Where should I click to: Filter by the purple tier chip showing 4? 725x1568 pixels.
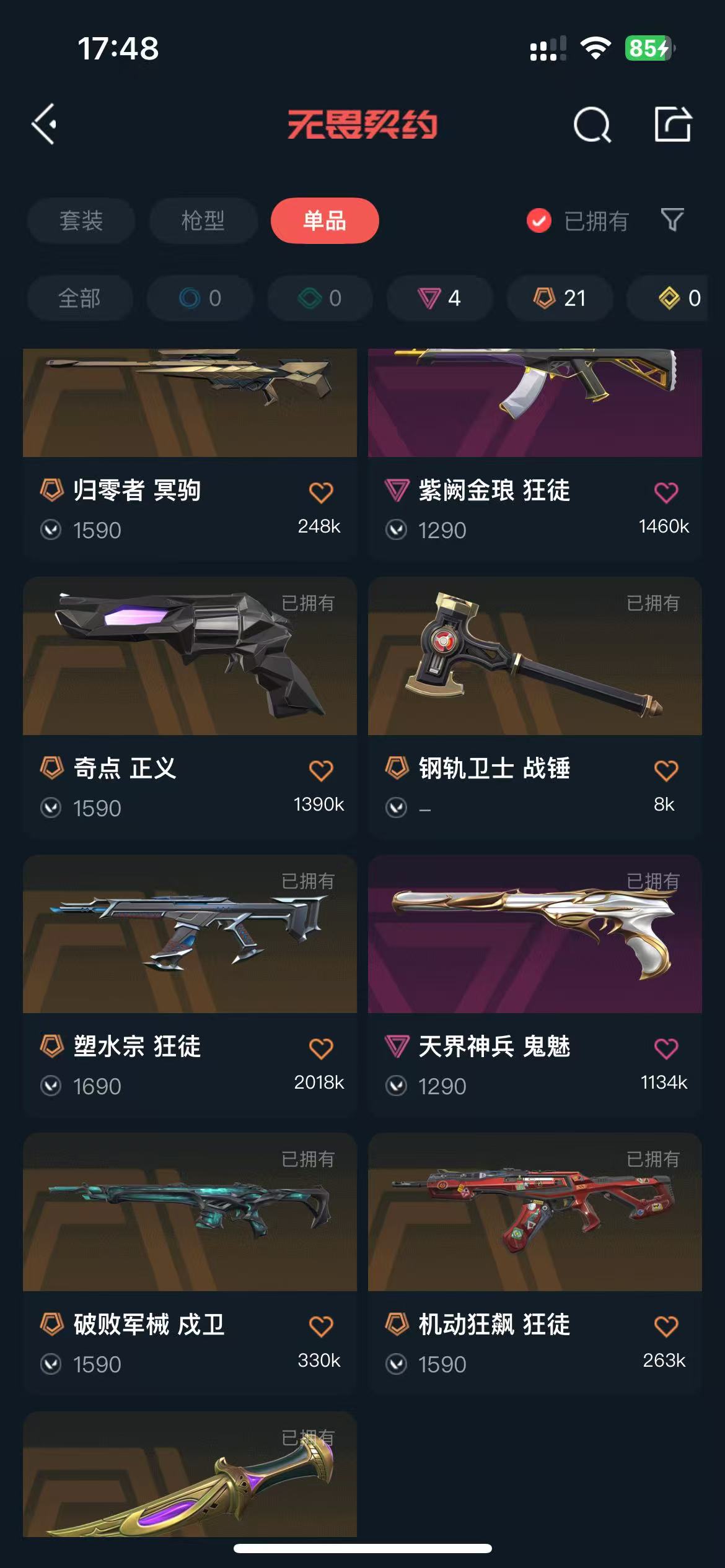tap(439, 298)
